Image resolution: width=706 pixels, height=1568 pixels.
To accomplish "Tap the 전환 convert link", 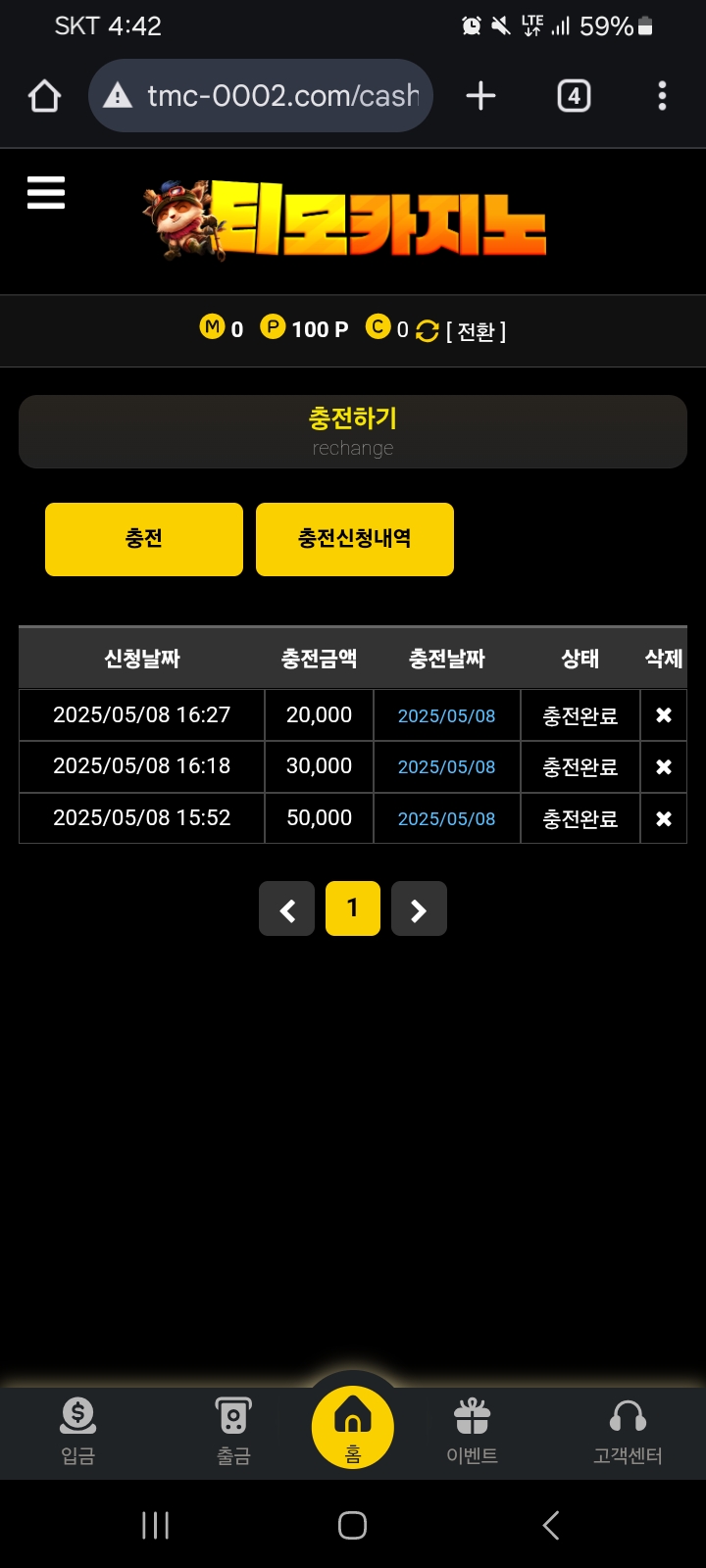I will tap(476, 331).
